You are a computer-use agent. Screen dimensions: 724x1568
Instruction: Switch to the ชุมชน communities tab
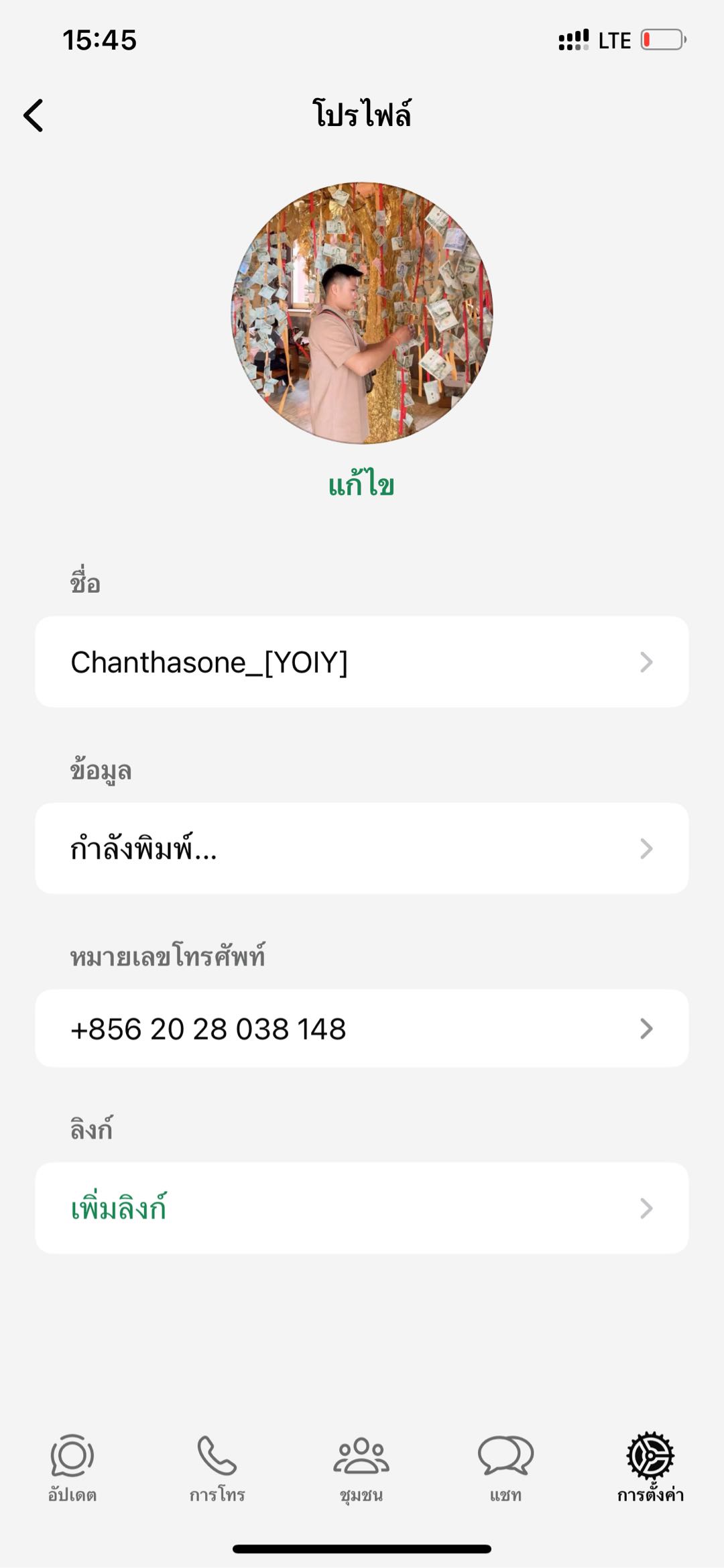pos(361,1467)
